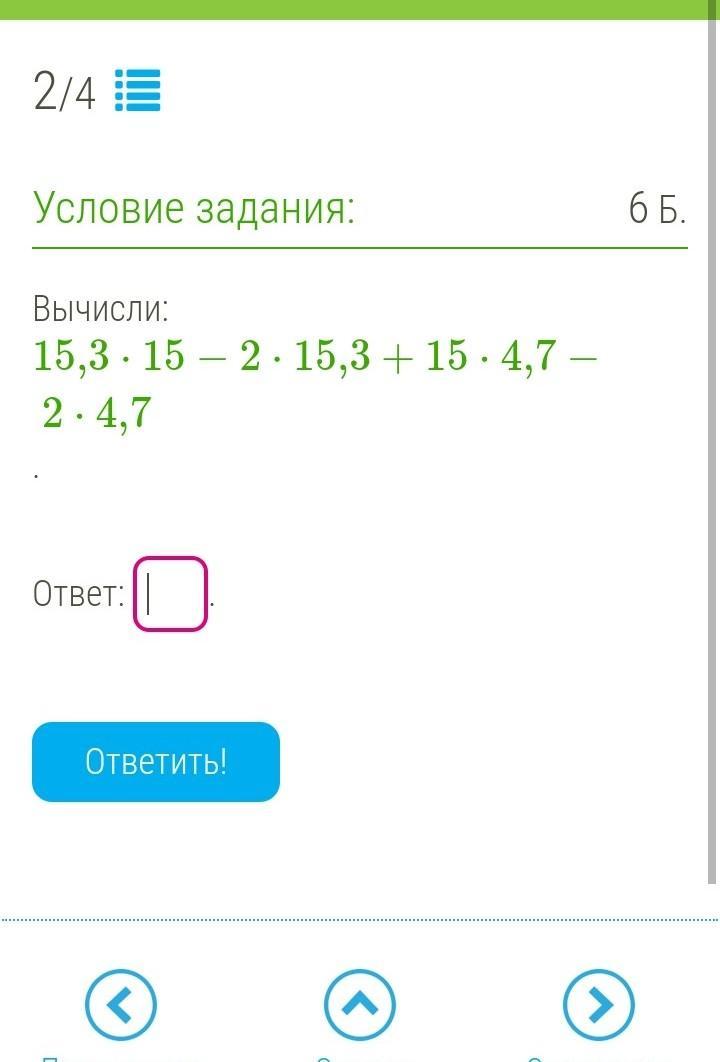
Task: Go to the previous task arrow
Action: coord(121,1005)
